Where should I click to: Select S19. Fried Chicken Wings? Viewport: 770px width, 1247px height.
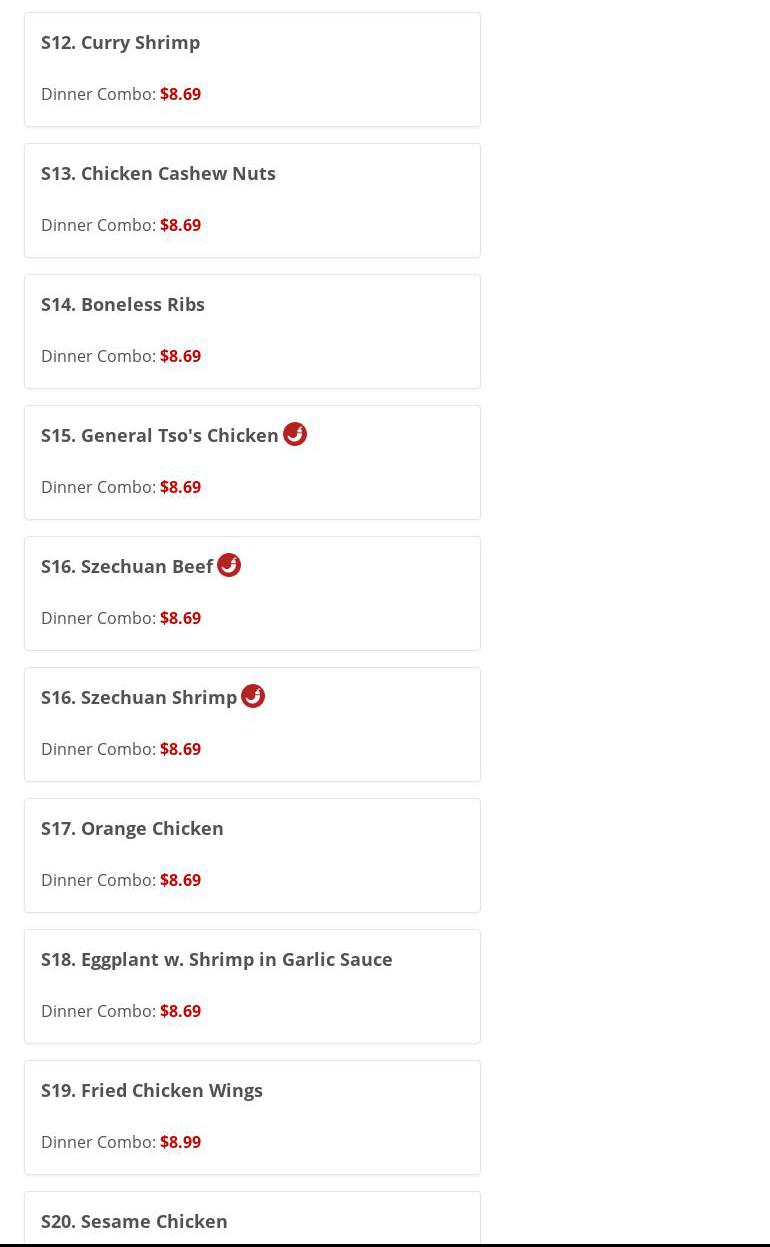pos(252,1118)
